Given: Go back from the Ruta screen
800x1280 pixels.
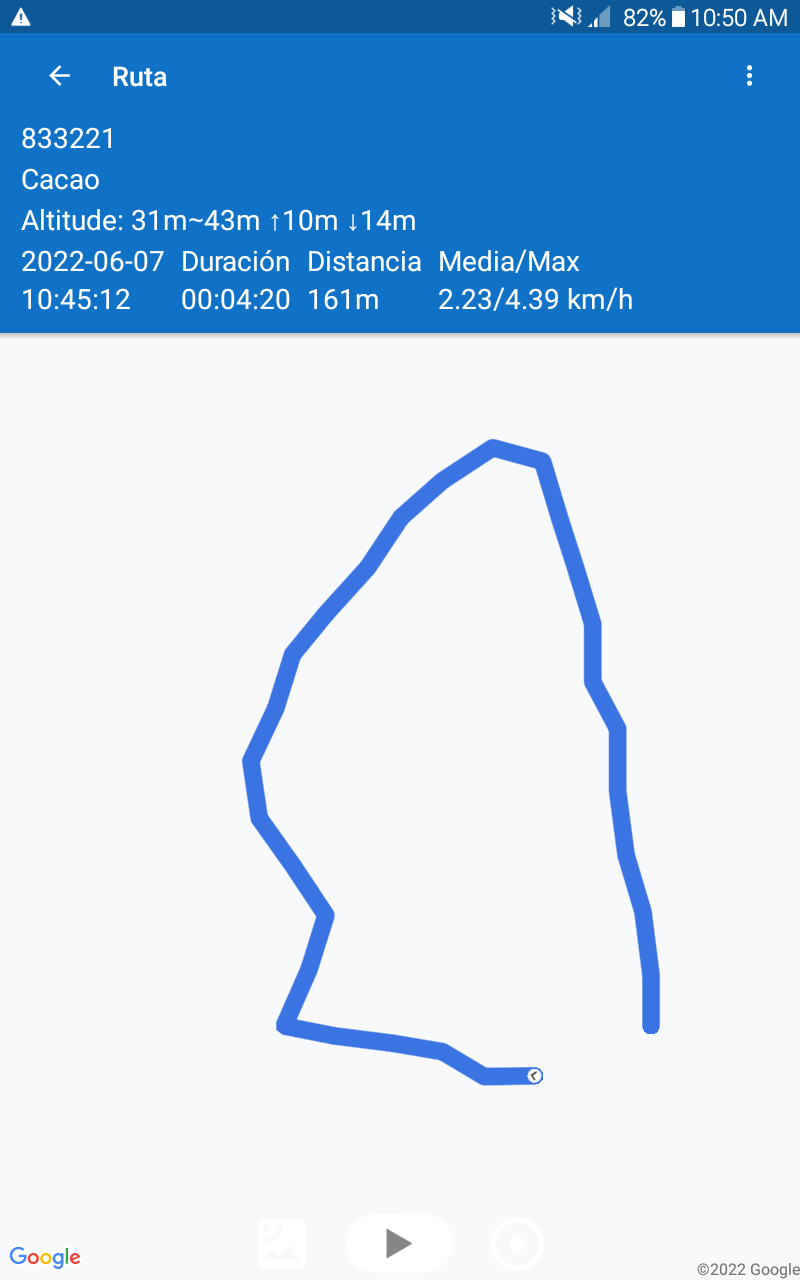Looking at the screenshot, I should [x=60, y=76].
